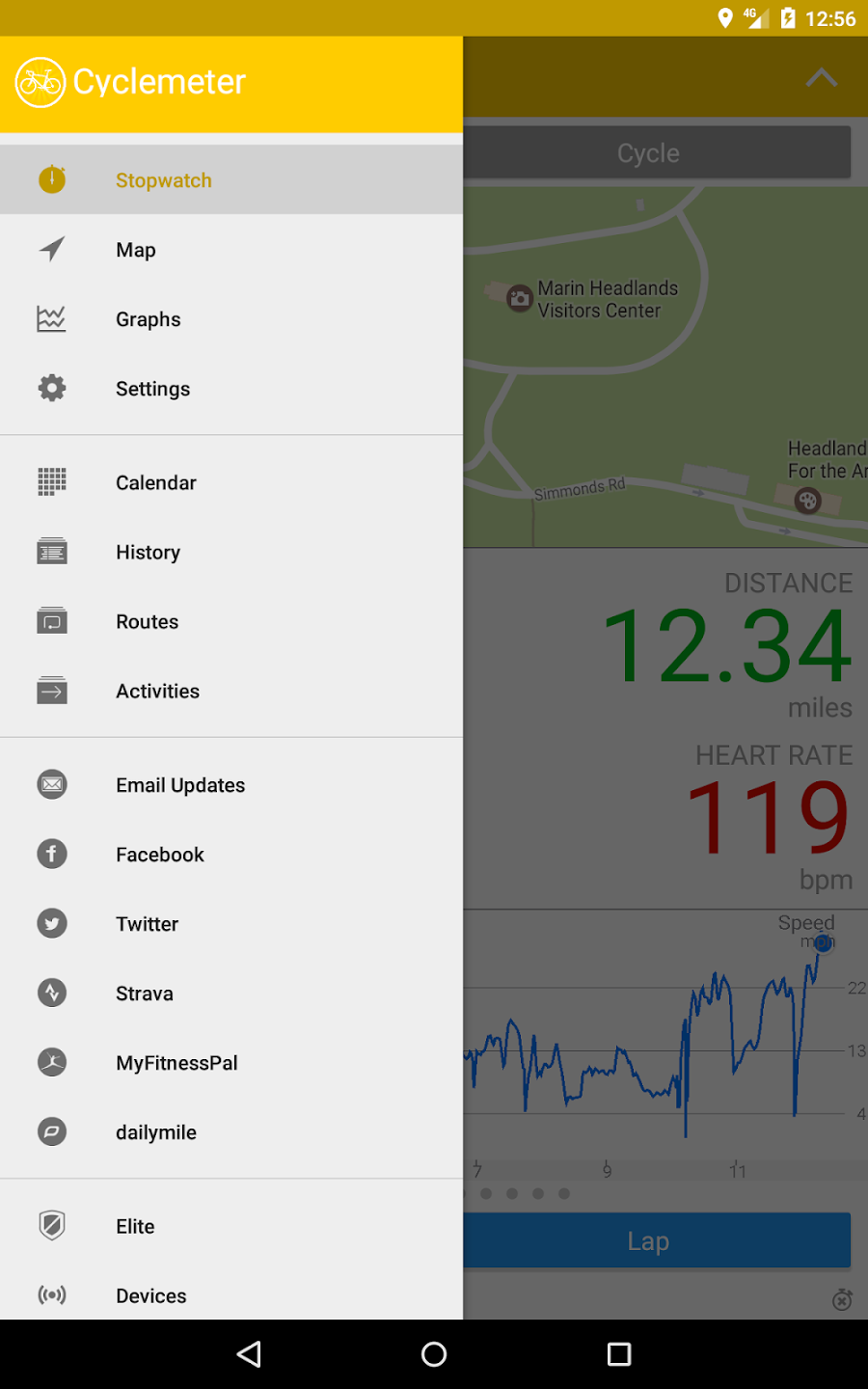Go to Graphs
Screen dimensions: 868x1389
[x=231, y=319]
